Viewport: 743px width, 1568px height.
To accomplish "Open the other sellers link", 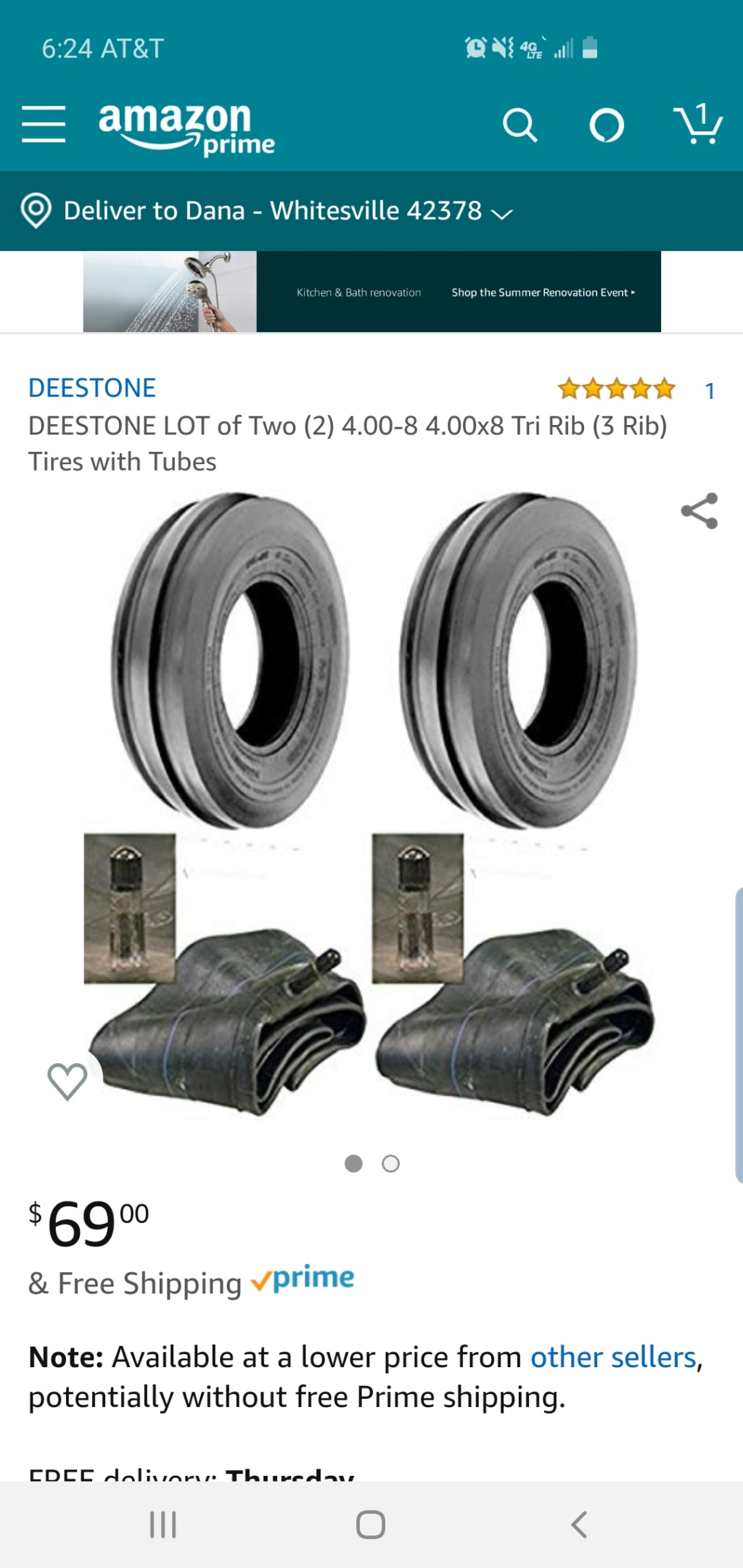I will tap(613, 1358).
